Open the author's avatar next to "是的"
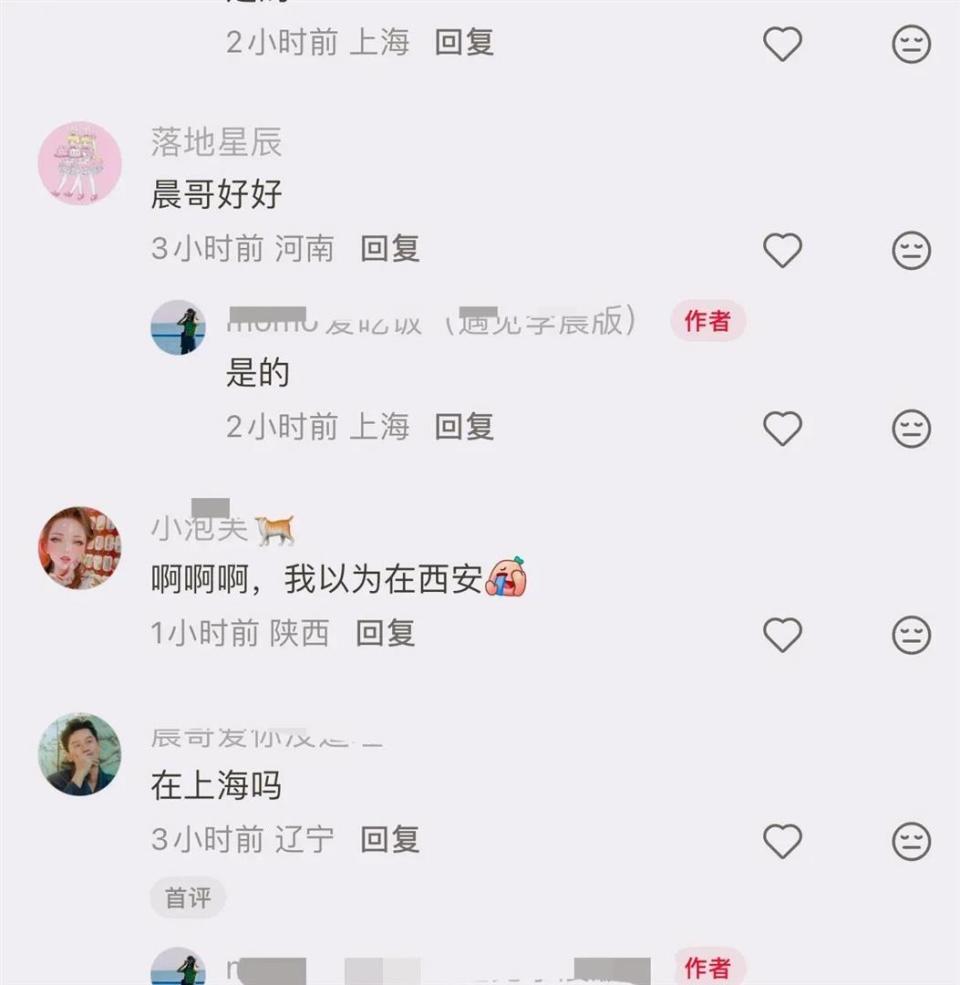Image resolution: width=960 pixels, height=985 pixels. pyautogui.click(x=178, y=325)
